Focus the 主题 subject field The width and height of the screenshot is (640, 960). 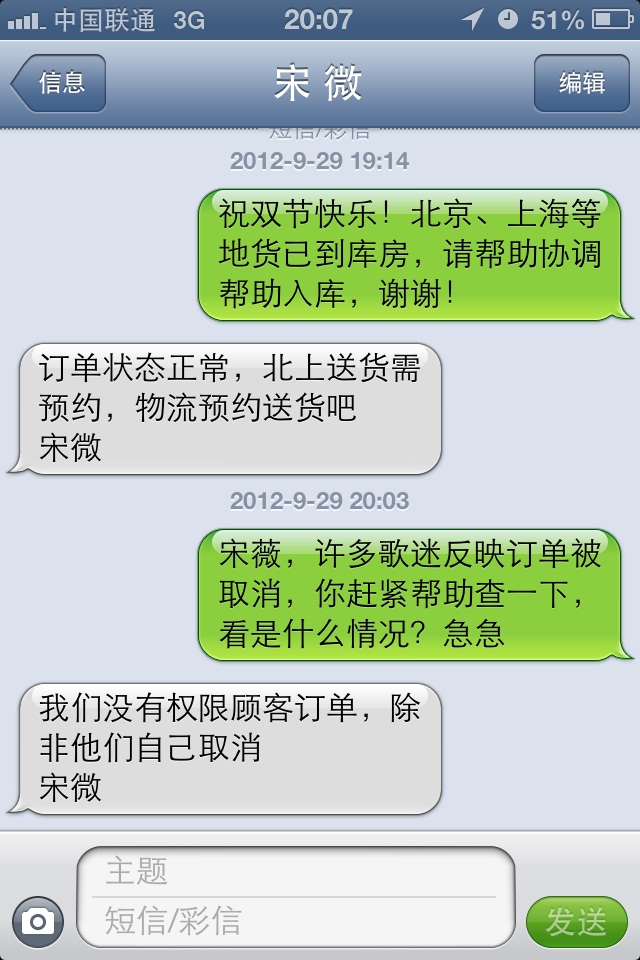(x=295, y=872)
